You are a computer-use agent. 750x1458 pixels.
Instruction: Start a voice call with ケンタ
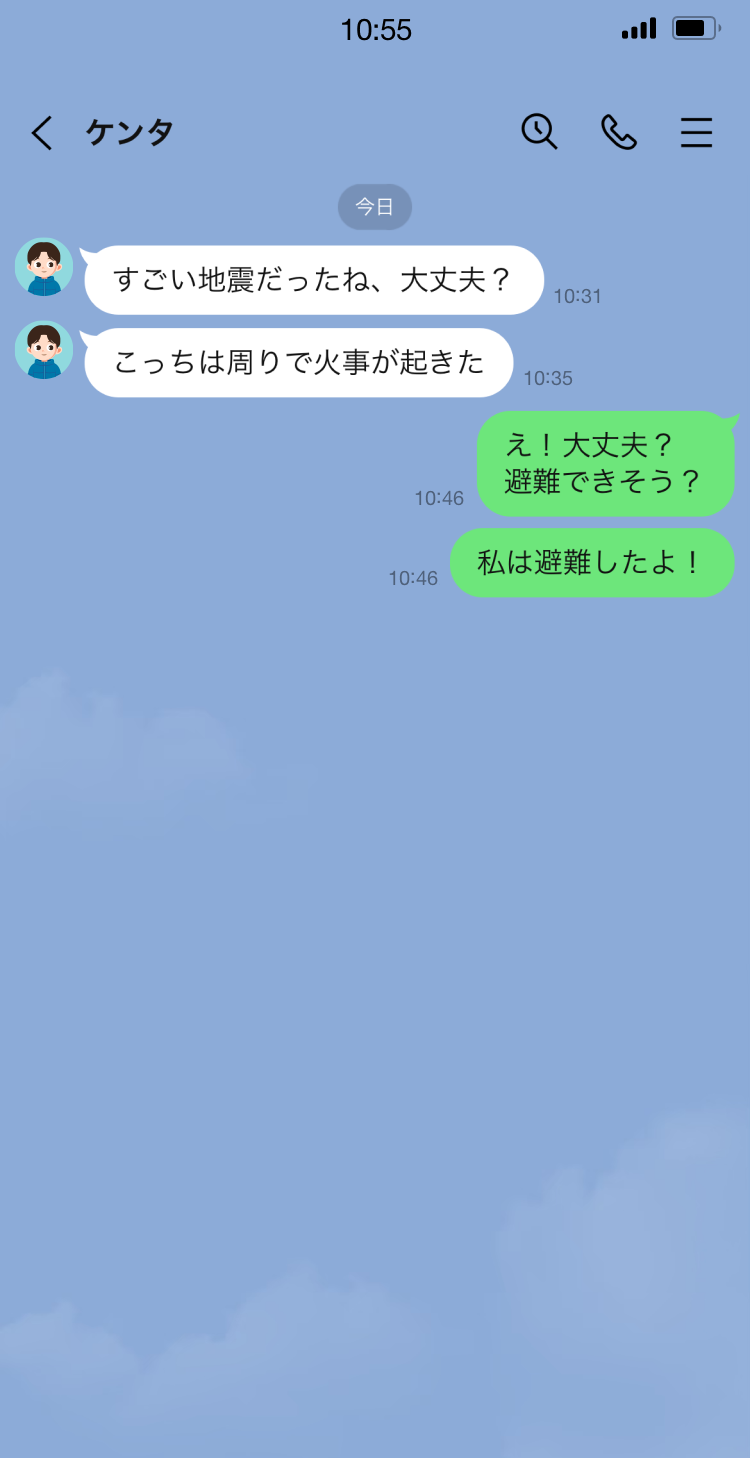click(x=618, y=132)
